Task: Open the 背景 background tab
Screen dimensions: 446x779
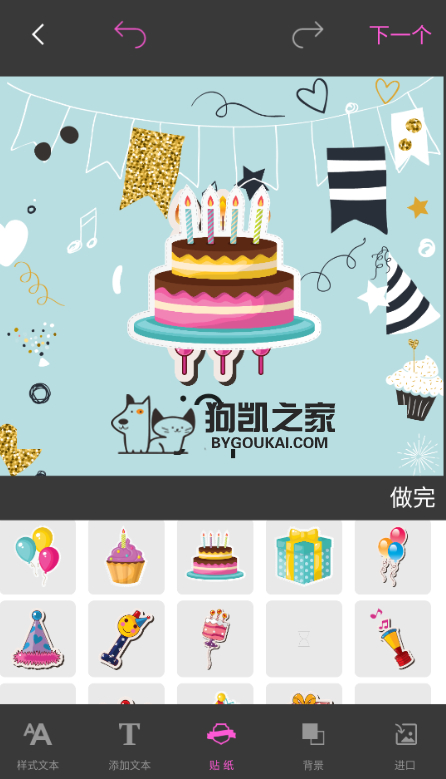Action: point(313,746)
